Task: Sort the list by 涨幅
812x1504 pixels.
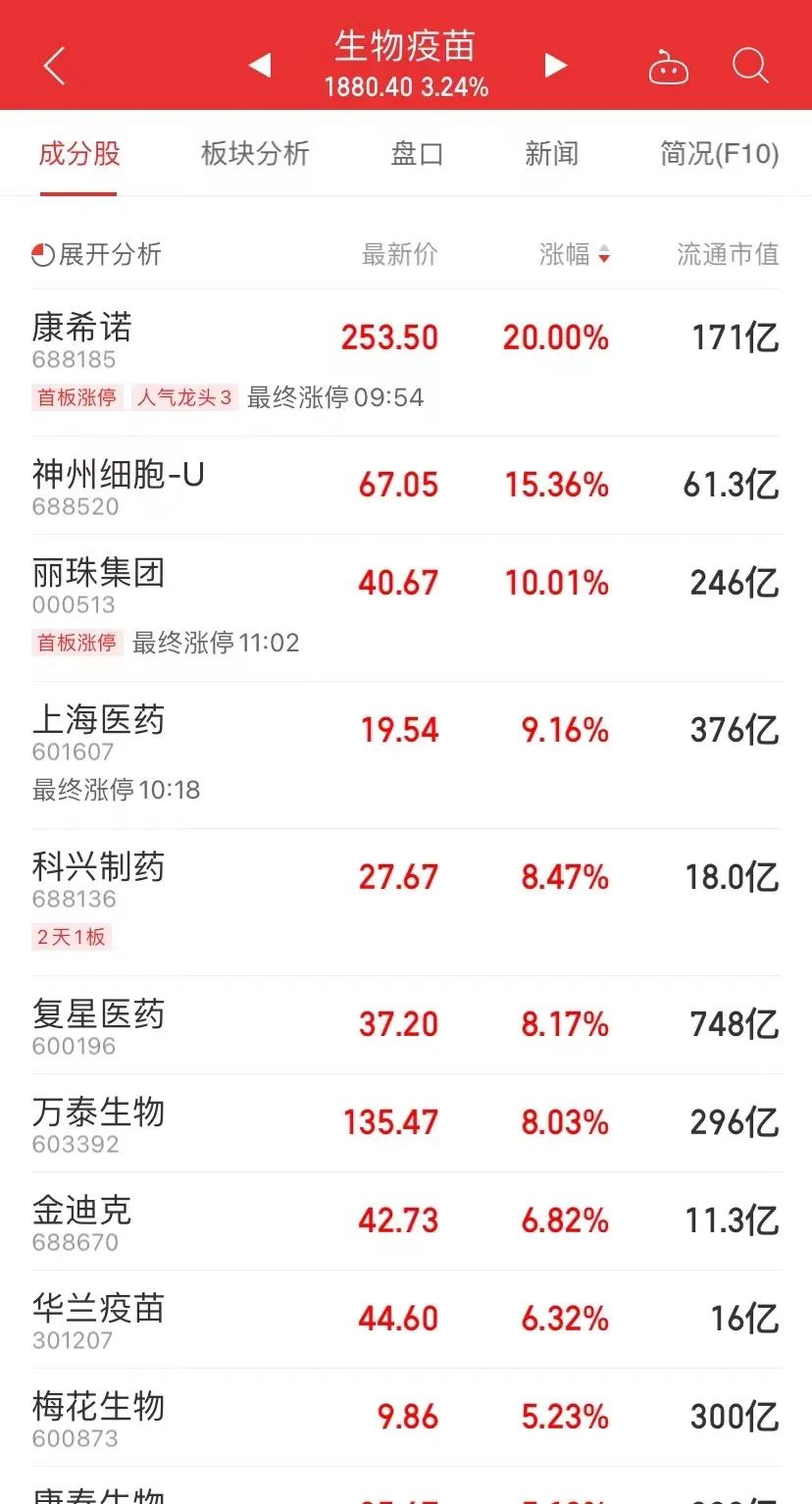Action: [575, 255]
